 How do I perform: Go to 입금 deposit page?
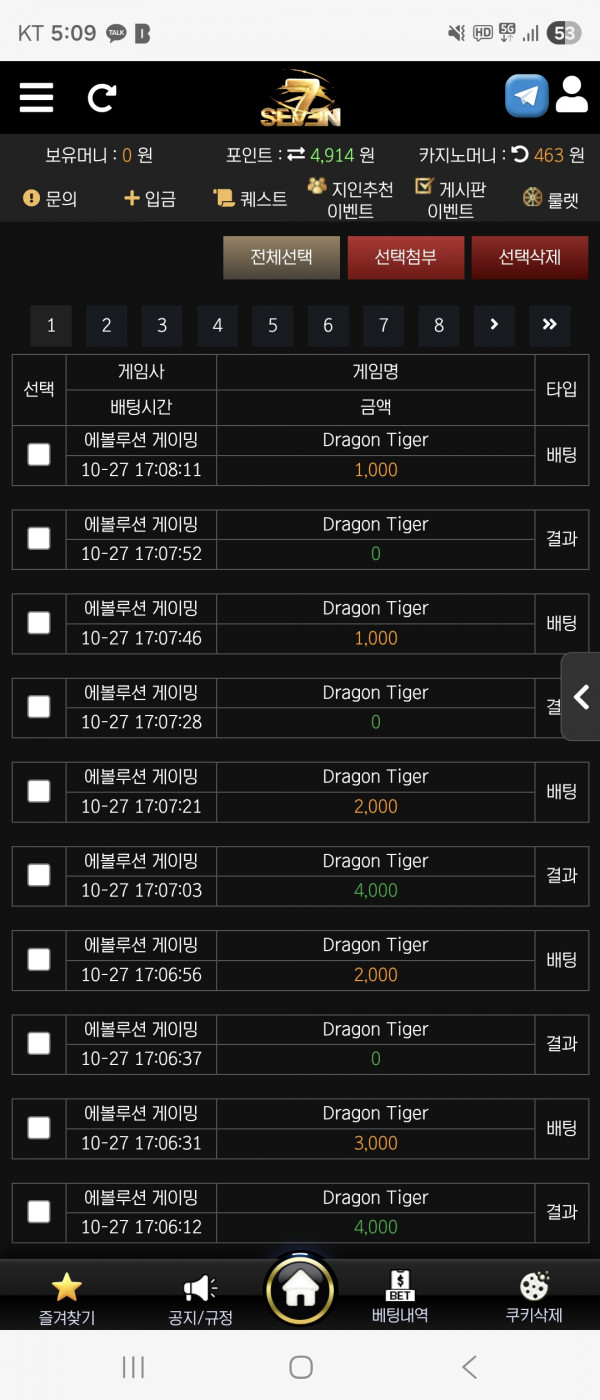click(x=150, y=198)
